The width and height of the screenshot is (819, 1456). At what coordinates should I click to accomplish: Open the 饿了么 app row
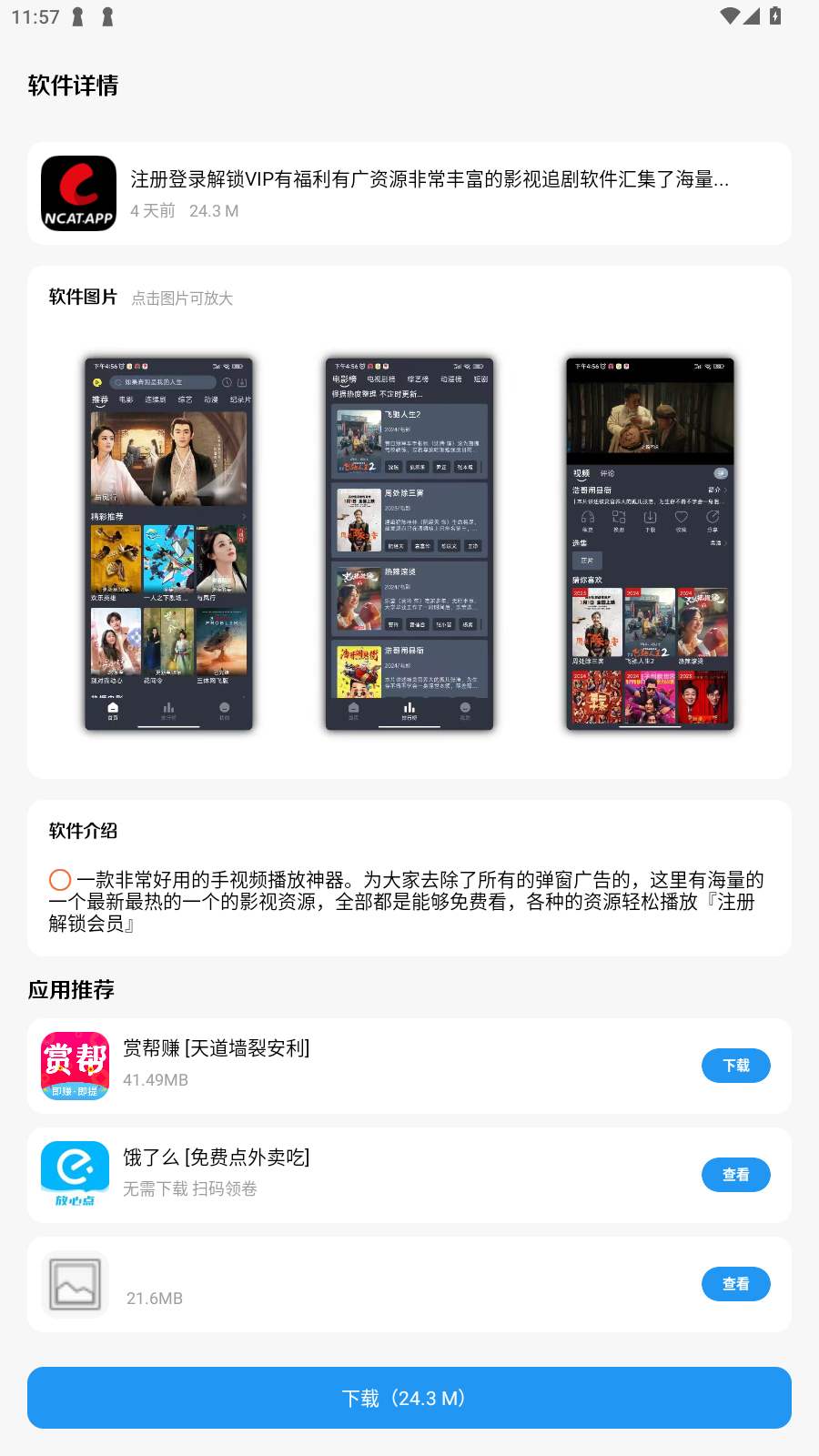coord(364,1175)
